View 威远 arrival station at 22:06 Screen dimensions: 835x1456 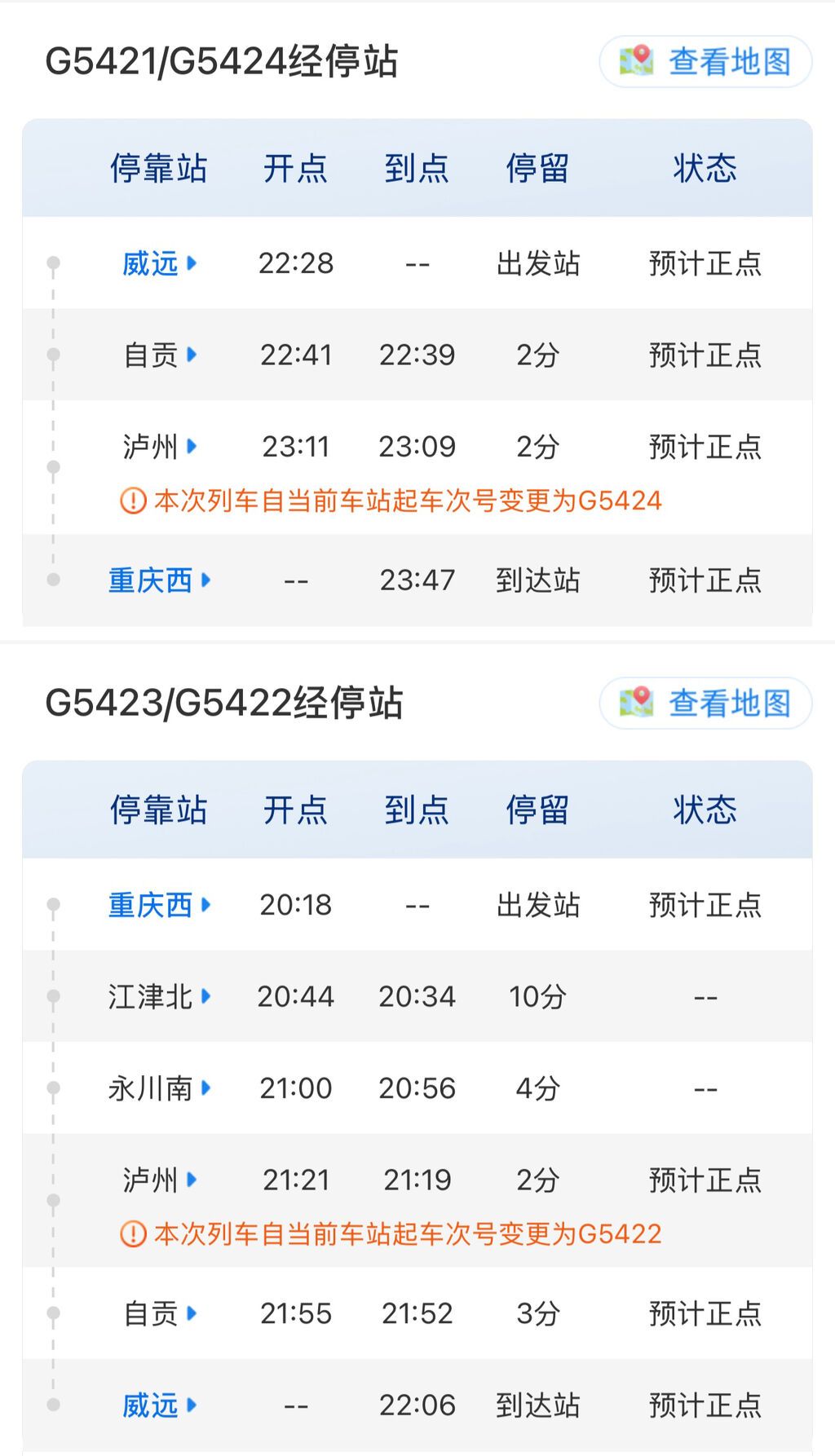point(158,1405)
